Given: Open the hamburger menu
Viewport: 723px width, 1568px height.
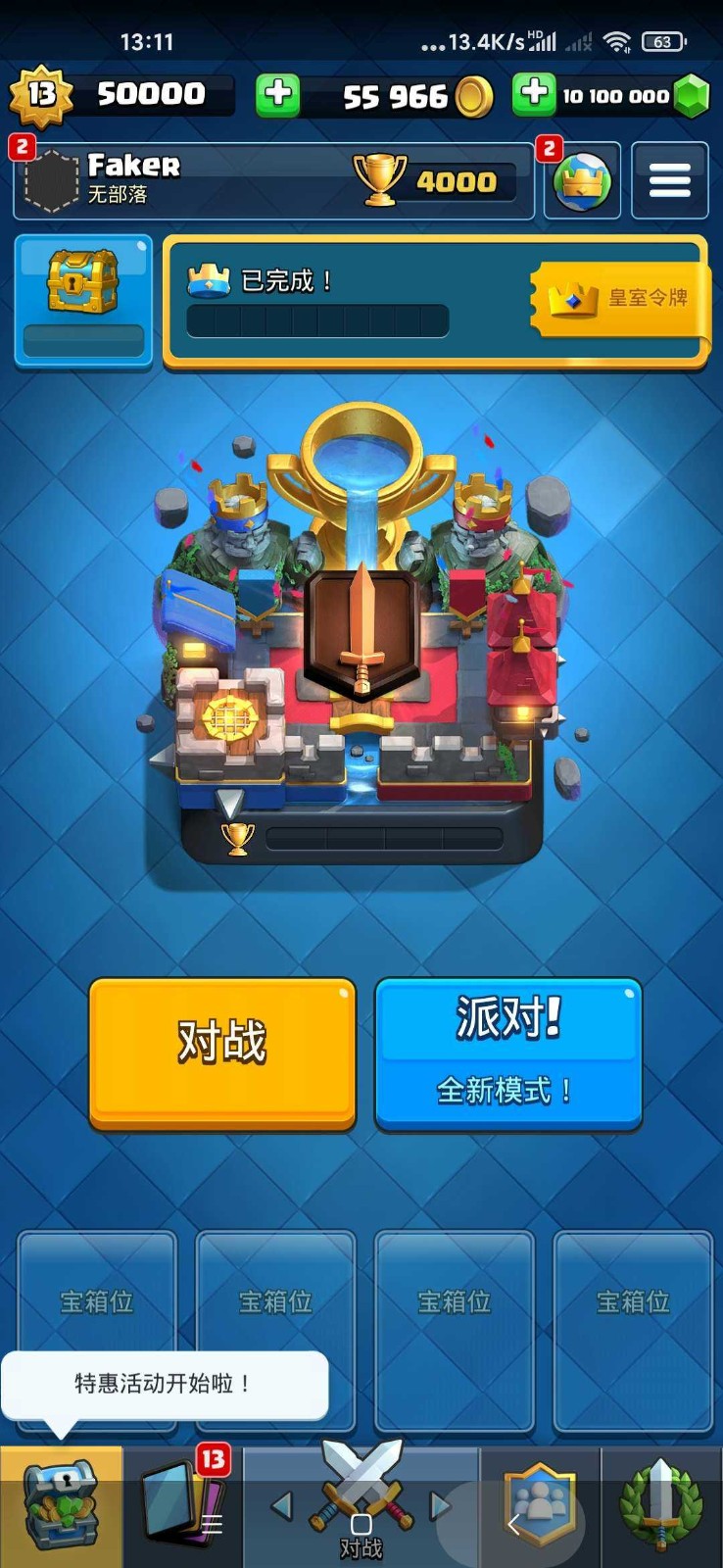Looking at the screenshot, I should tap(670, 180).
